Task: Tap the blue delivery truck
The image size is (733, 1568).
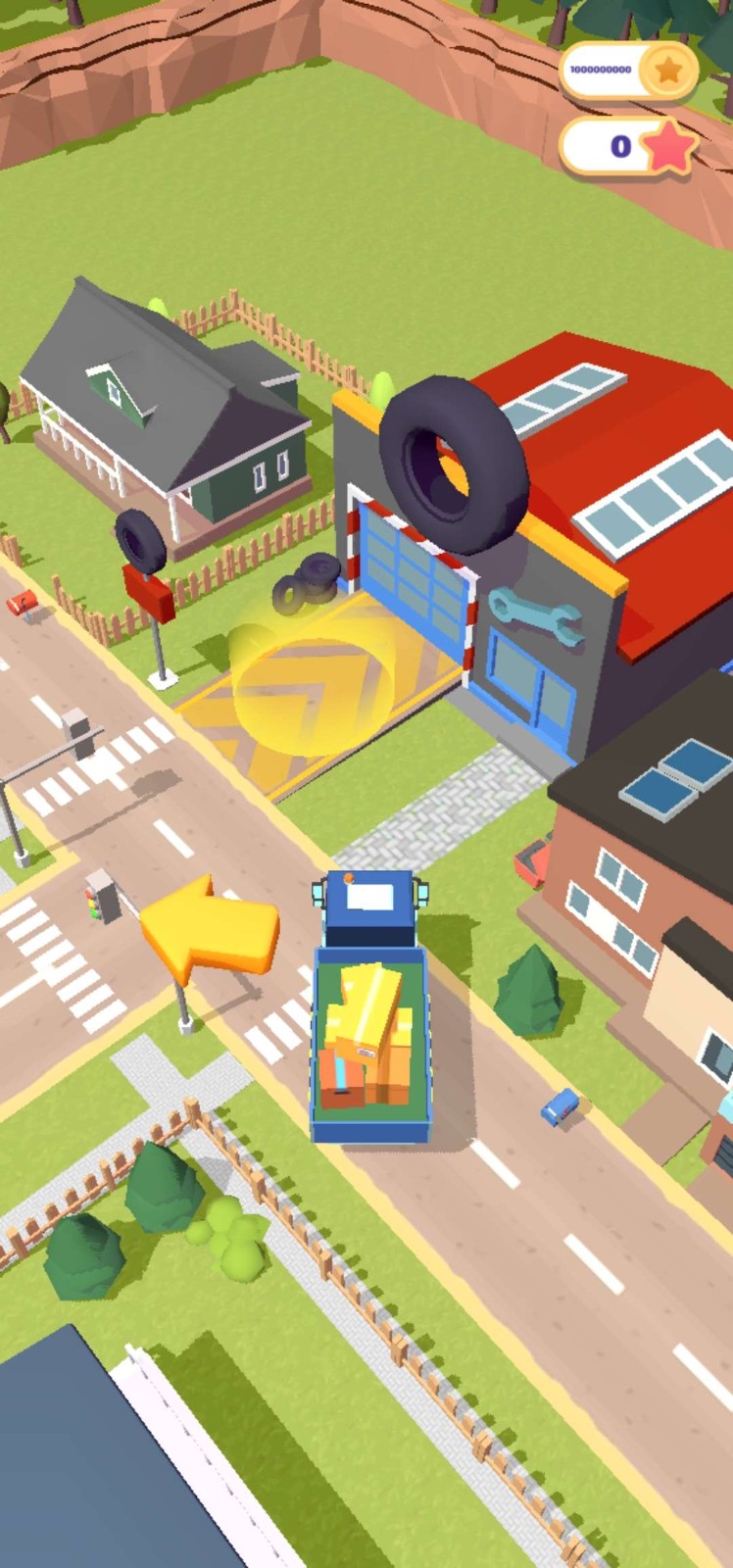Action: [370, 1009]
